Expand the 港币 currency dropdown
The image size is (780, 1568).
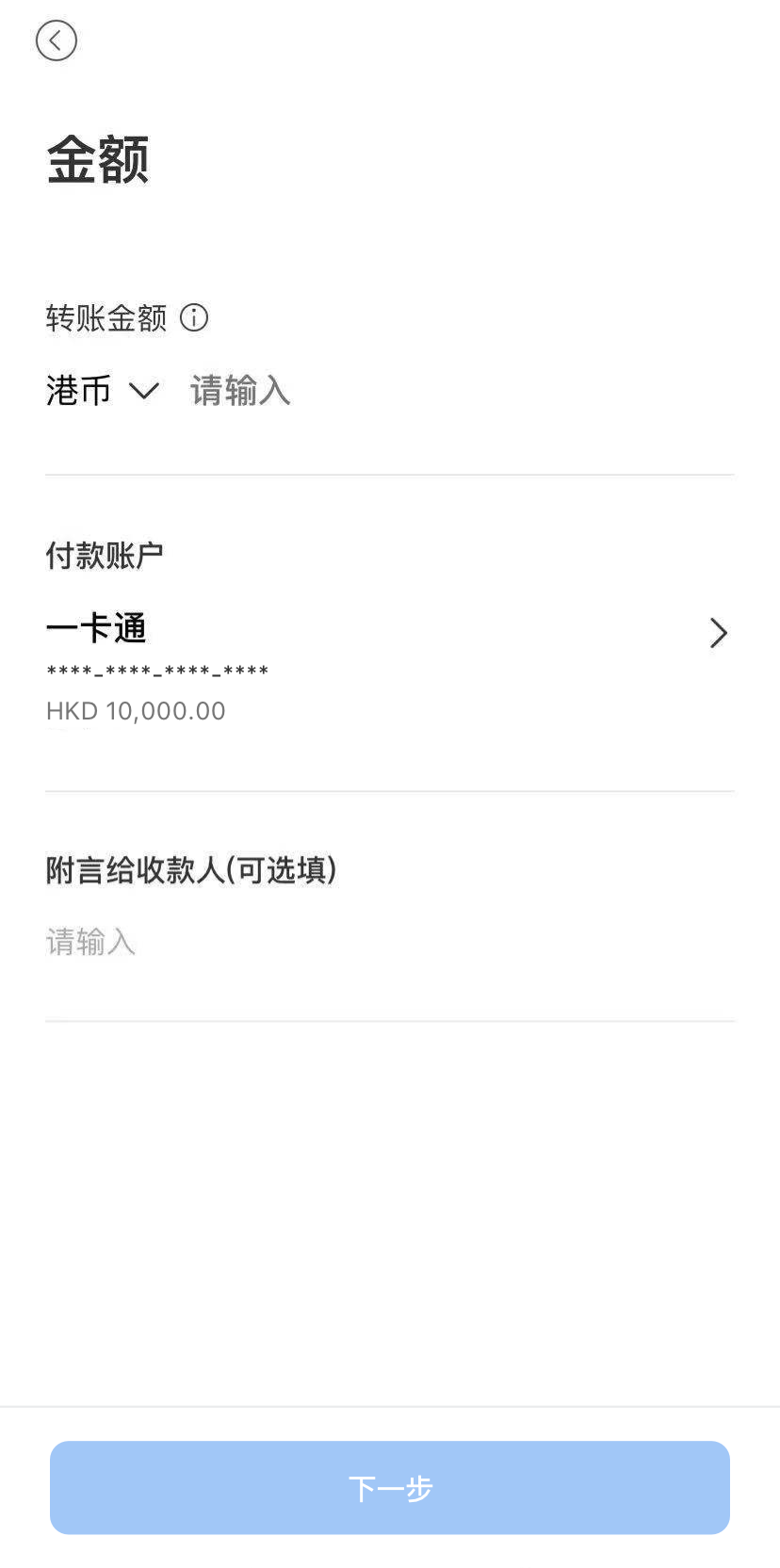[x=103, y=391]
